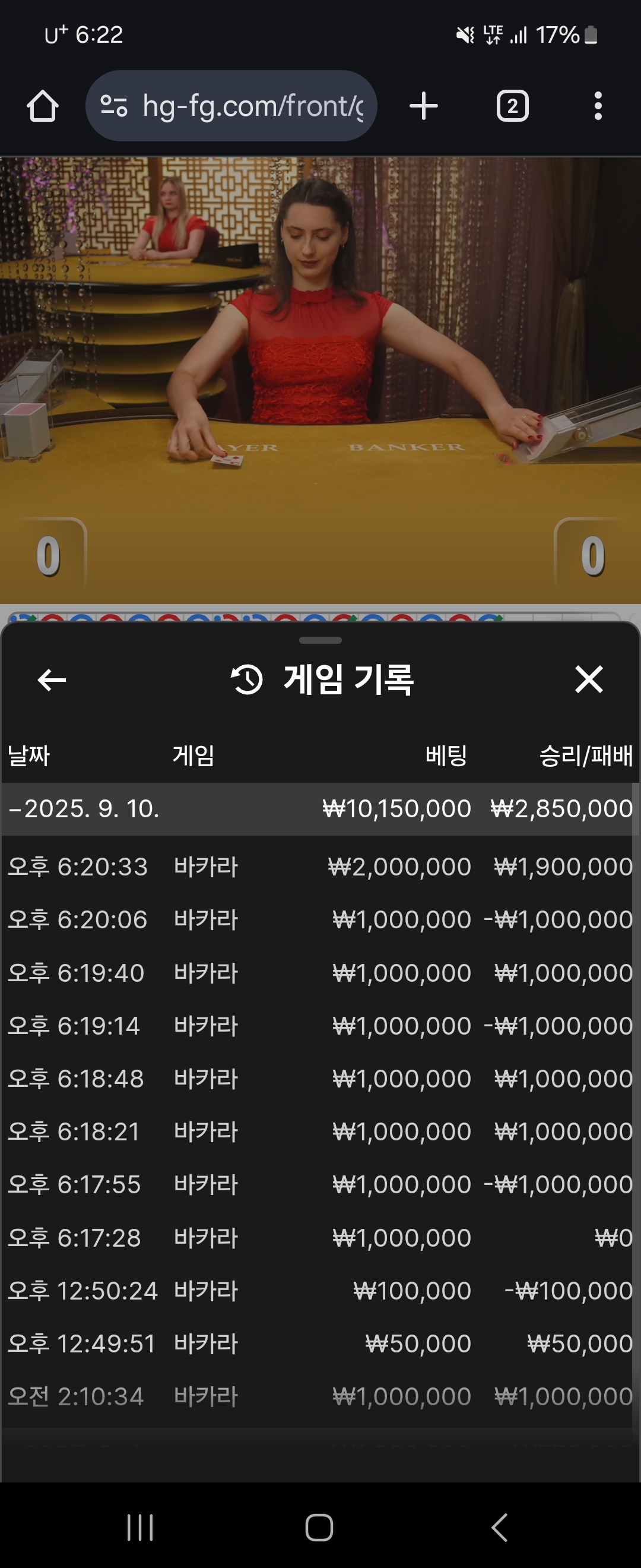Viewport: 641px width, 1568px height.
Task: Open the 오후 6:20:33 baccarat record
Action: pos(320,866)
